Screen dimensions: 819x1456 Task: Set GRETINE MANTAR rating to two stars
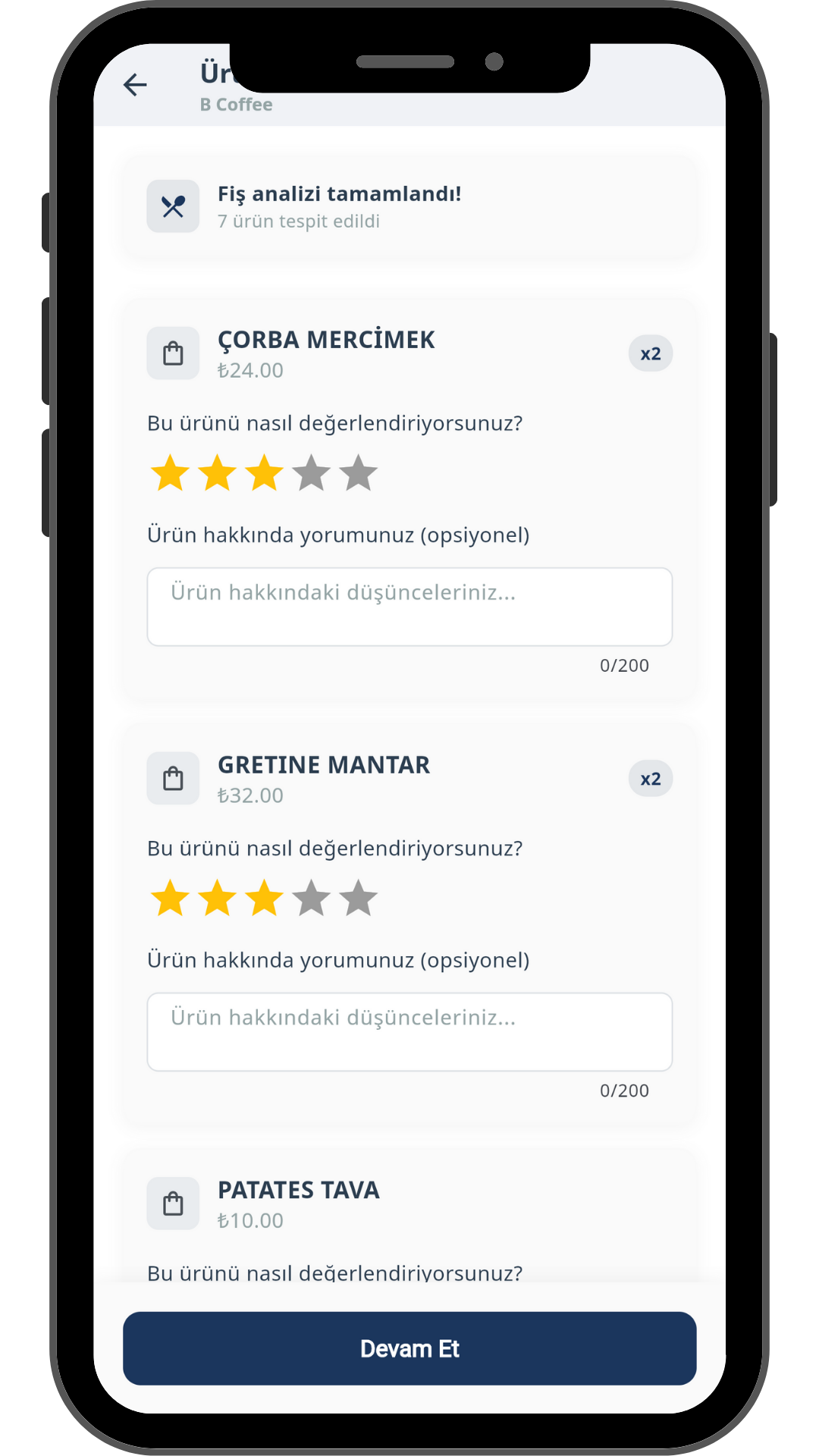point(217,899)
